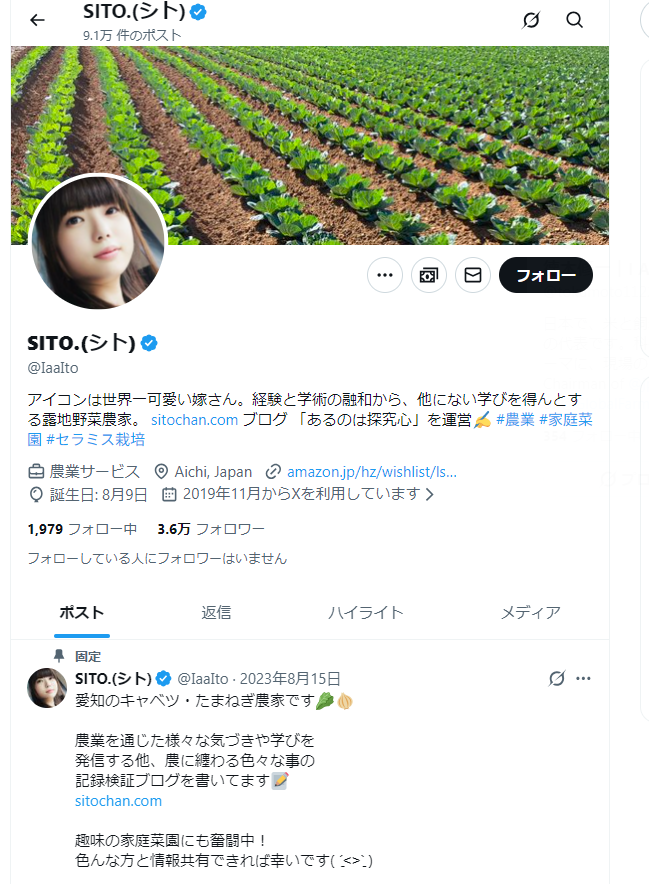Image resolution: width=649 pixels, height=884 pixels.
Task: Follow SITO. with the フォロー button
Action: pyautogui.click(x=545, y=275)
